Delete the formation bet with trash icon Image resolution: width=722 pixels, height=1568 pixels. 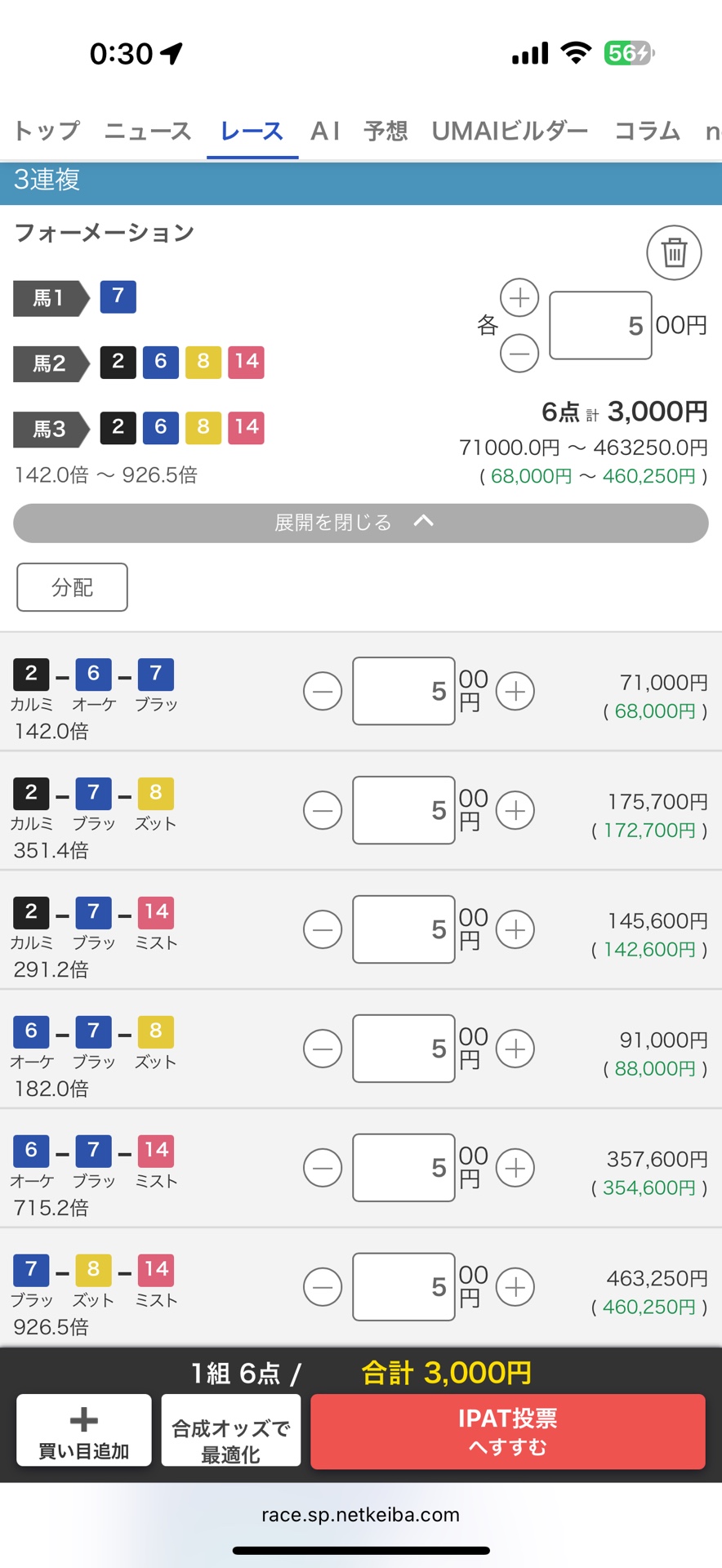(x=674, y=252)
